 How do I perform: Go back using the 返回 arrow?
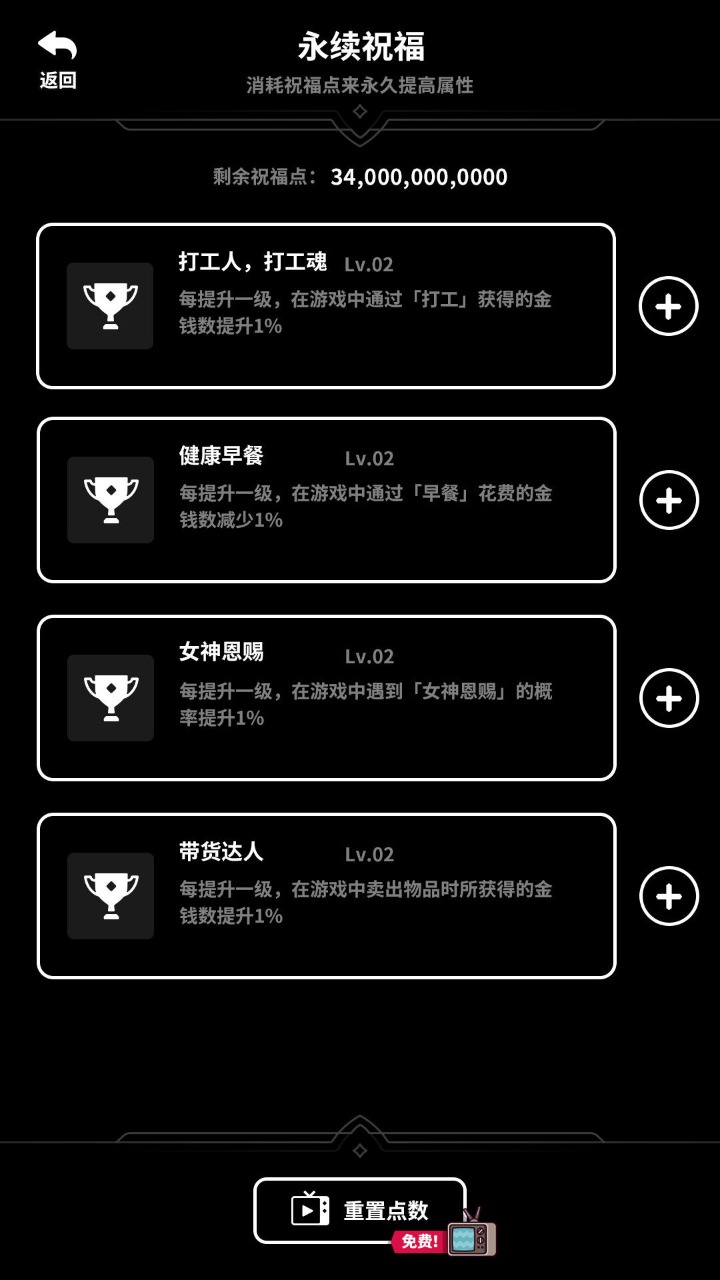57,59
